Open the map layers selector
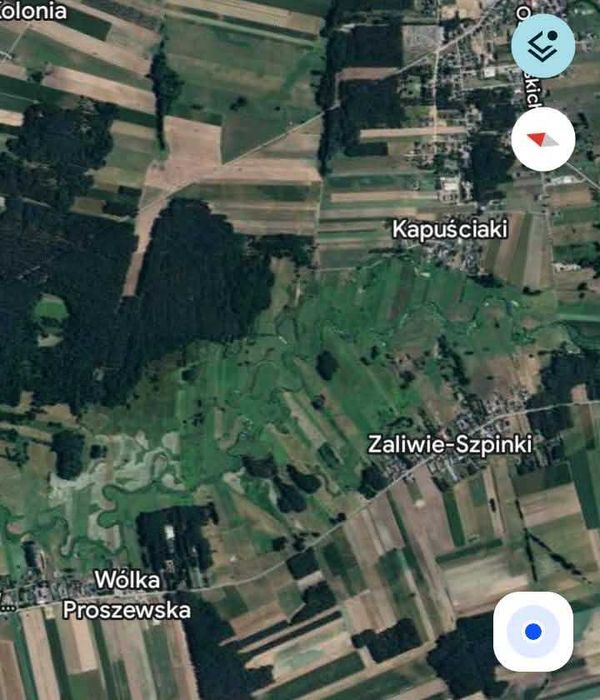This screenshot has height=700, width=600. click(543, 45)
